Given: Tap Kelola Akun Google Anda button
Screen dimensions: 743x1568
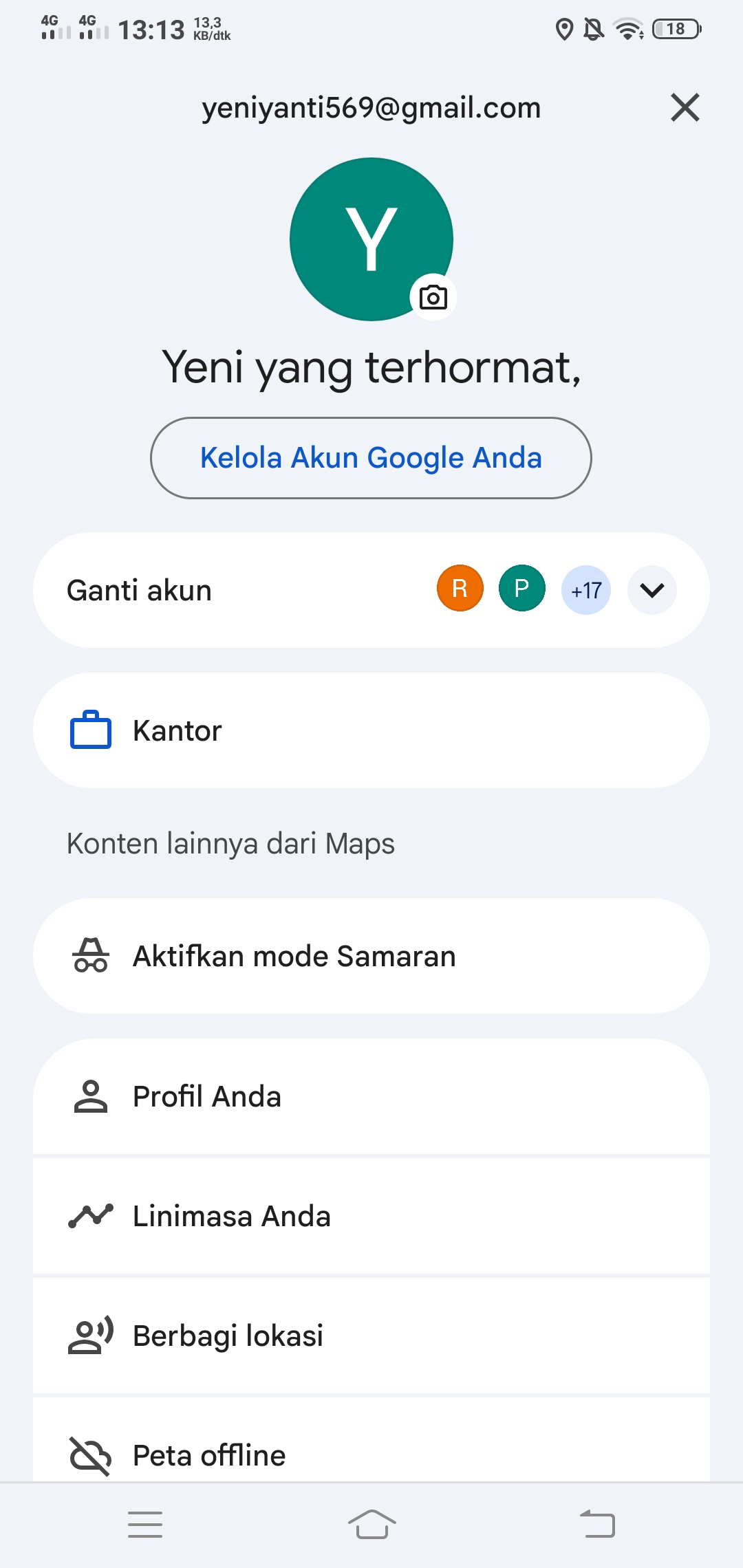Looking at the screenshot, I should coord(371,458).
